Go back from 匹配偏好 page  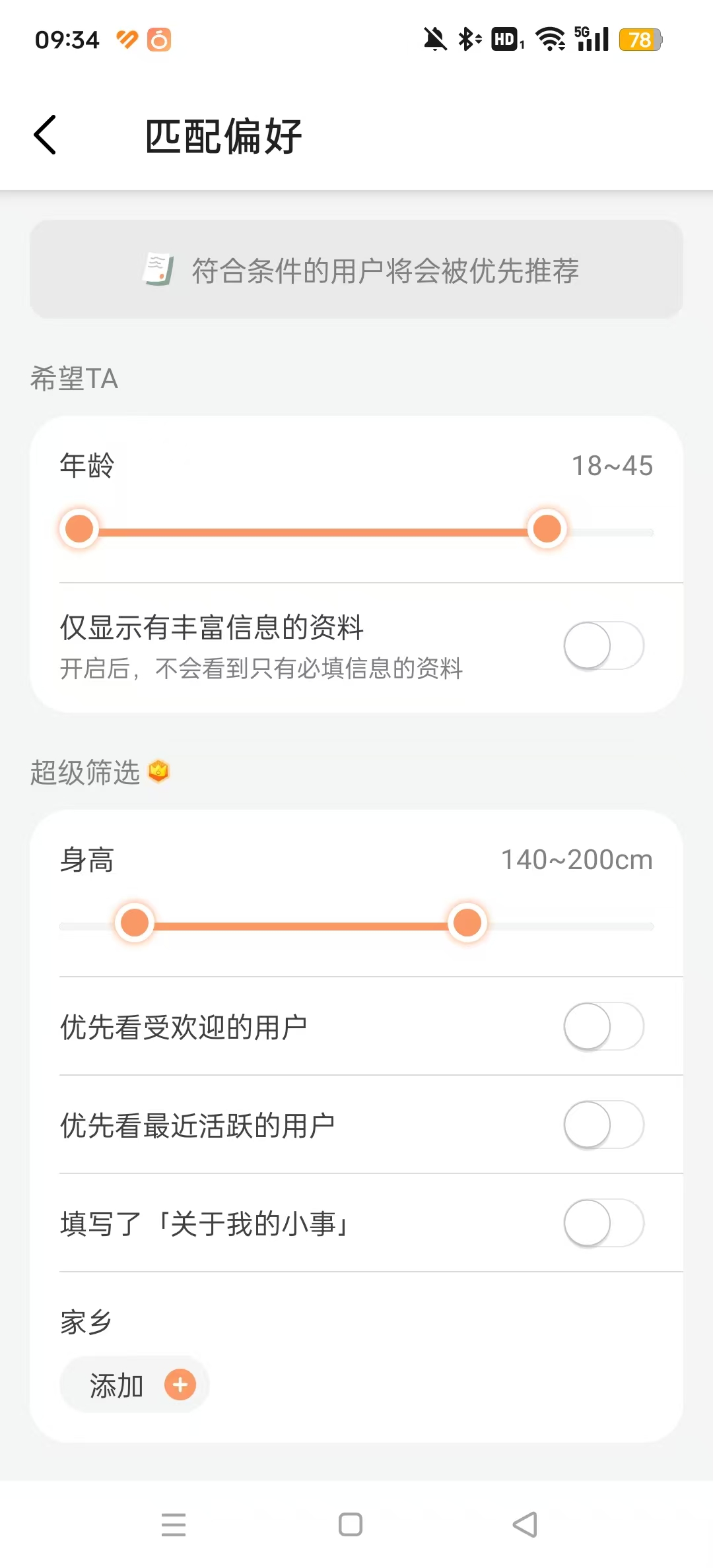coord(45,135)
